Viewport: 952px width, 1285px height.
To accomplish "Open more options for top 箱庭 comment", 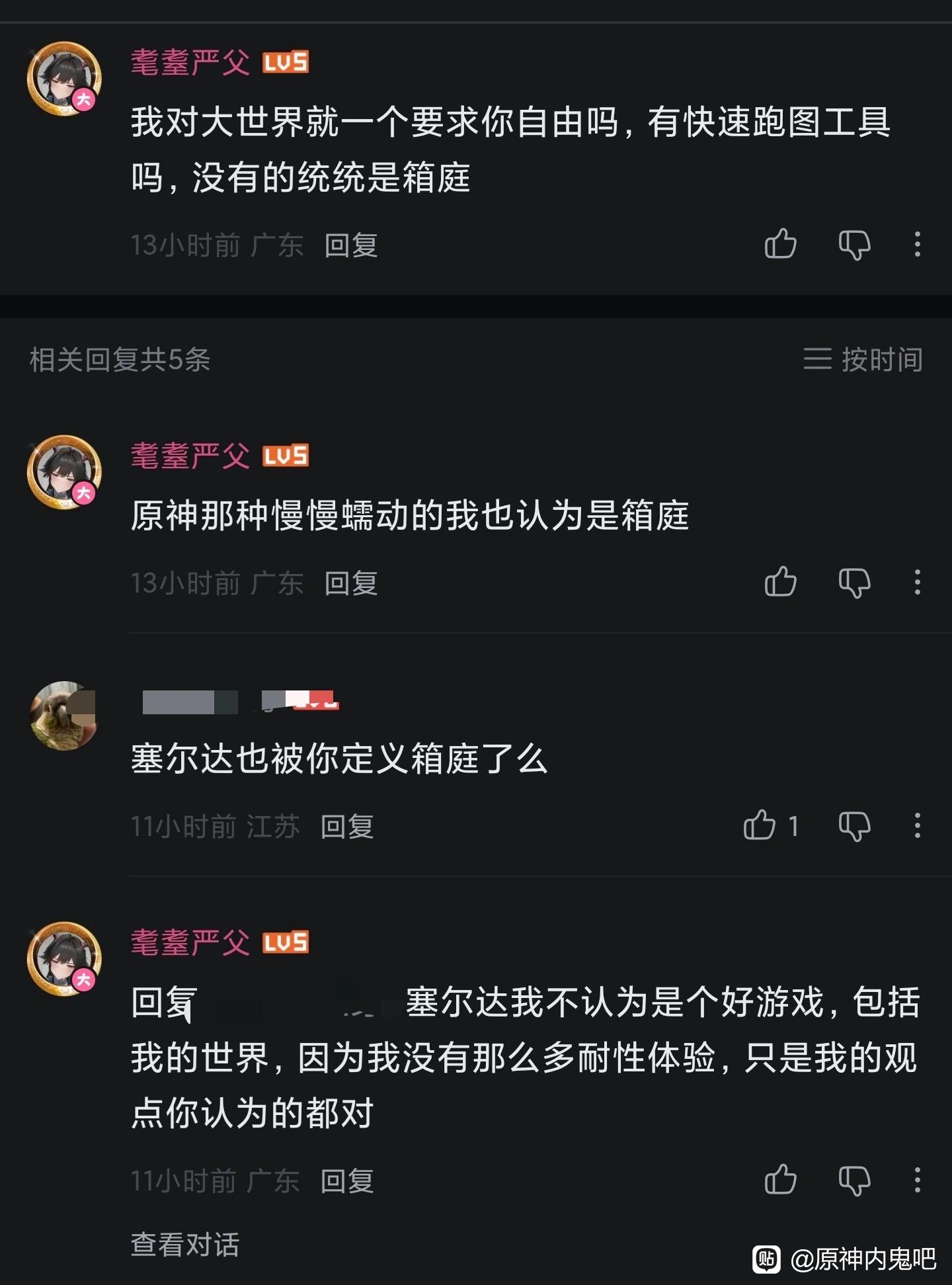I will [917, 244].
